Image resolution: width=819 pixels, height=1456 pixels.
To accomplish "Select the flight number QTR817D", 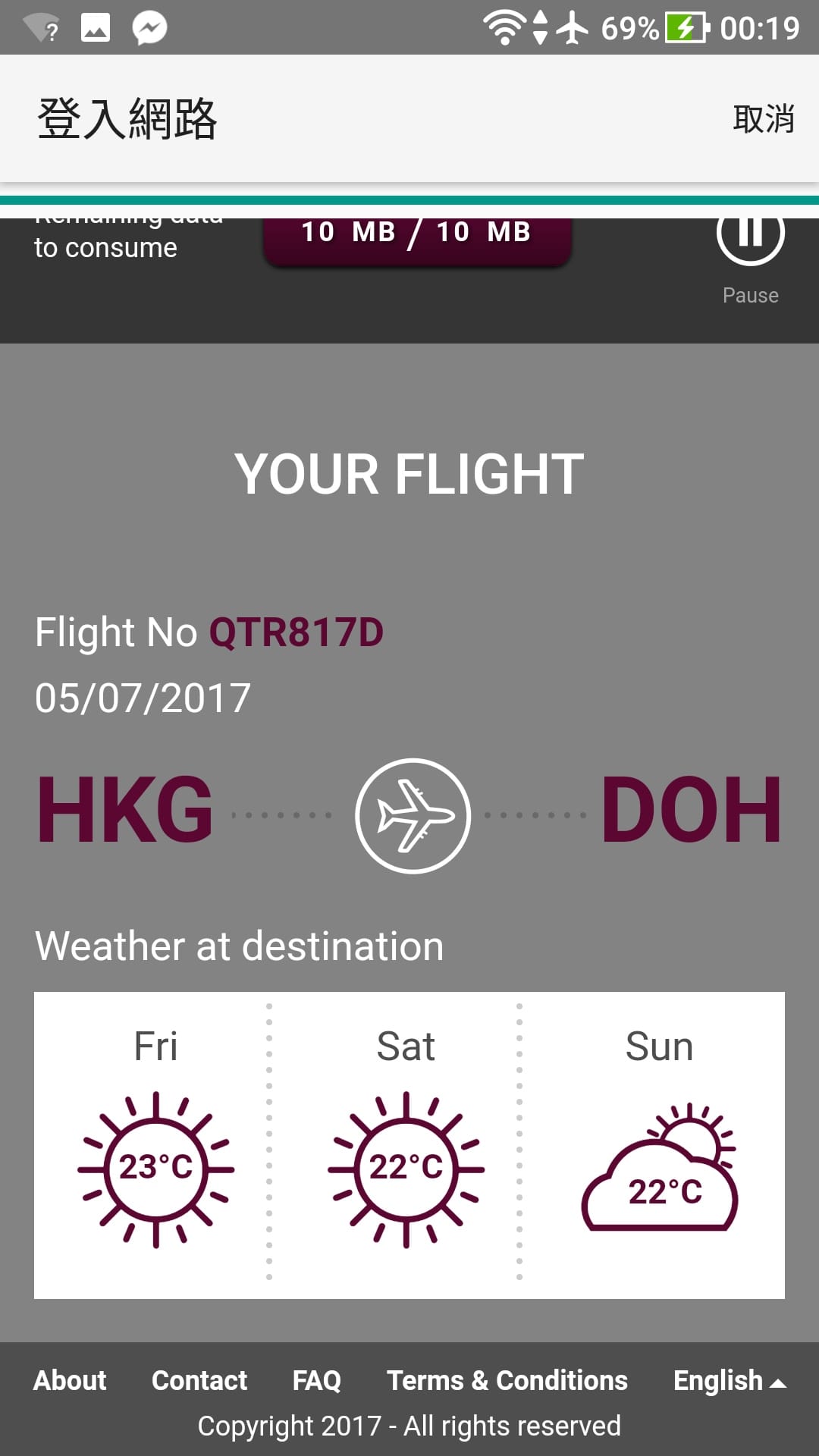I will click(296, 631).
